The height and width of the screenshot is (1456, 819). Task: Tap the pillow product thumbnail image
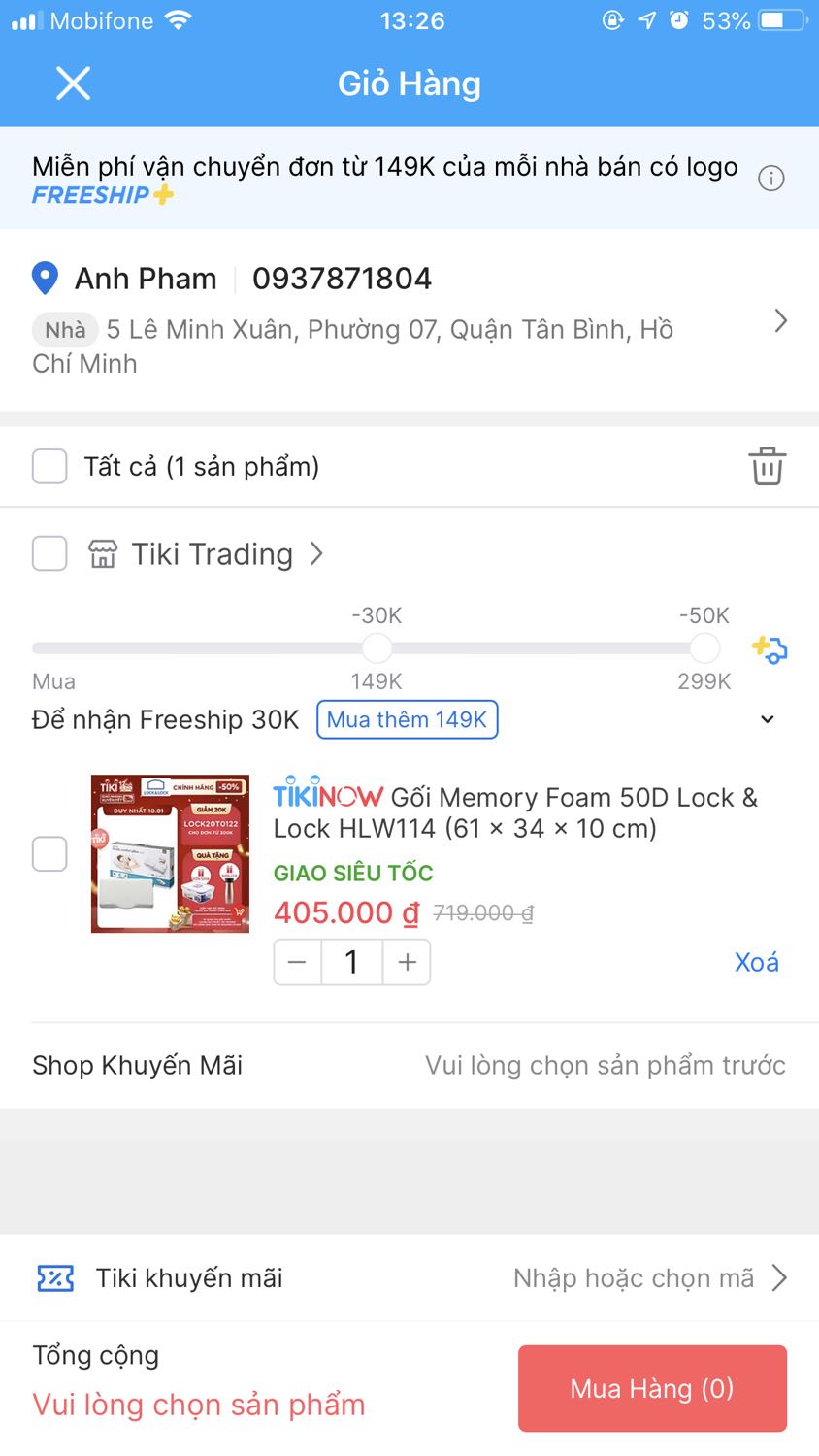tap(169, 853)
